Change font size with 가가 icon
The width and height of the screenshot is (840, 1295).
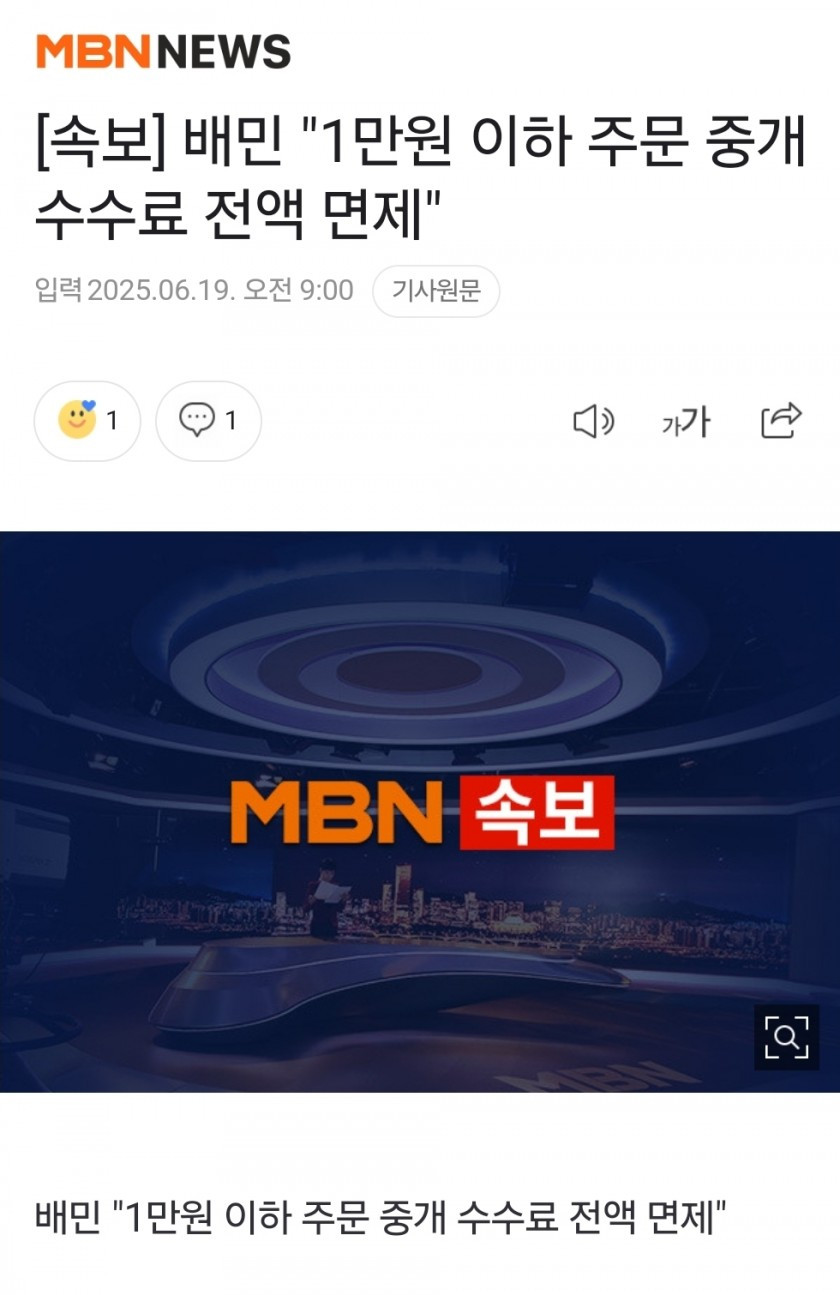pos(685,422)
